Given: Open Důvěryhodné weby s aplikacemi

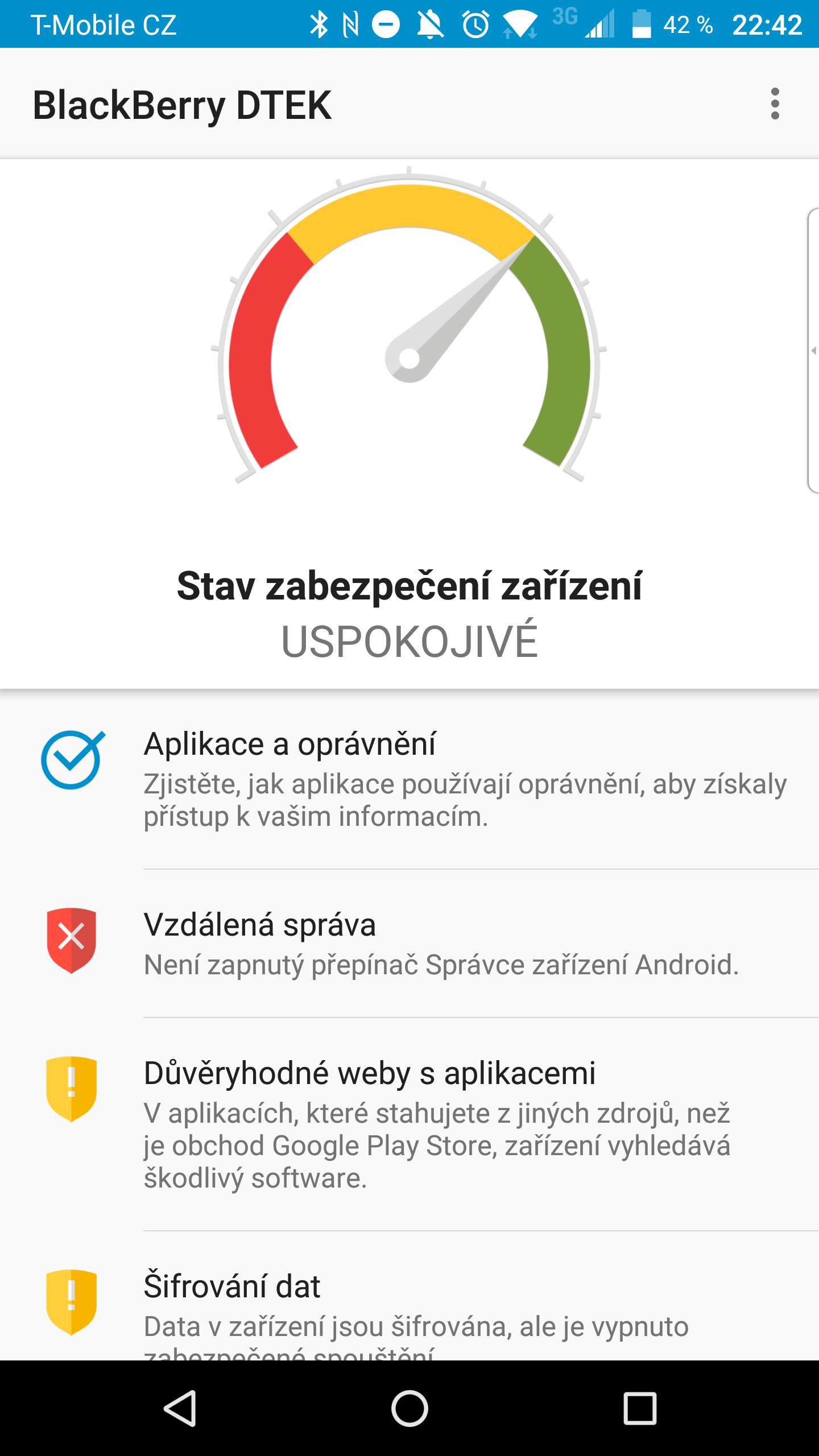Looking at the screenshot, I should coord(409,1124).
